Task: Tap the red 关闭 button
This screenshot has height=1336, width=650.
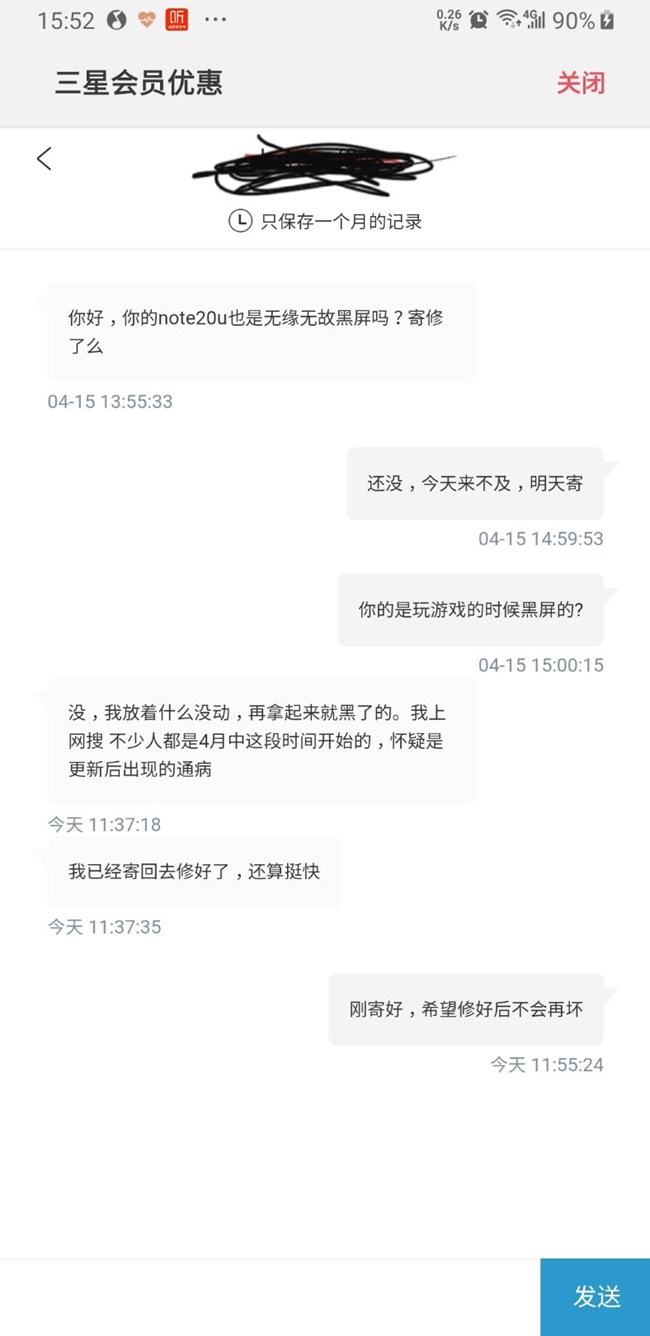Action: (x=580, y=83)
